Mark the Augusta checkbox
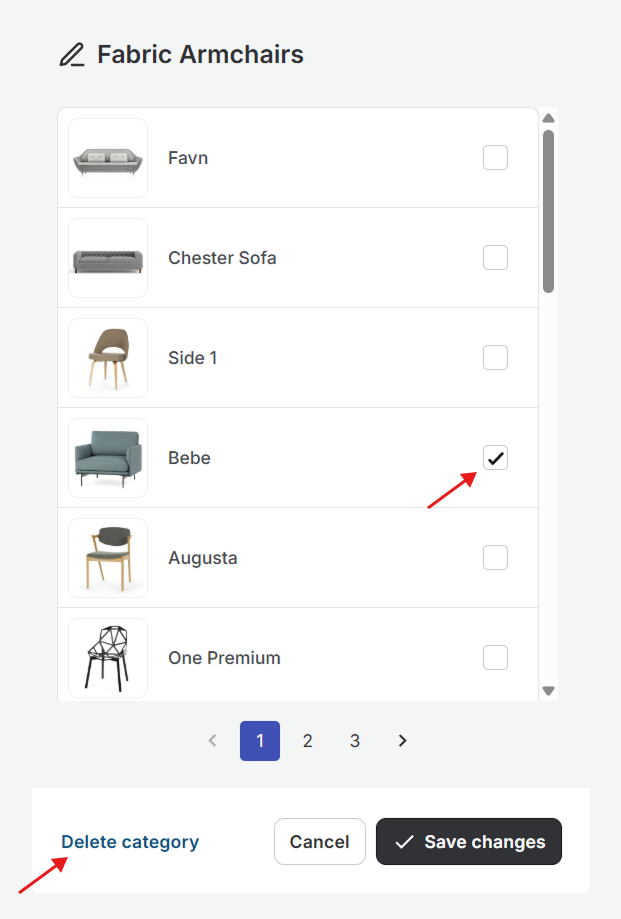Image resolution: width=621 pixels, height=919 pixels. click(495, 557)
